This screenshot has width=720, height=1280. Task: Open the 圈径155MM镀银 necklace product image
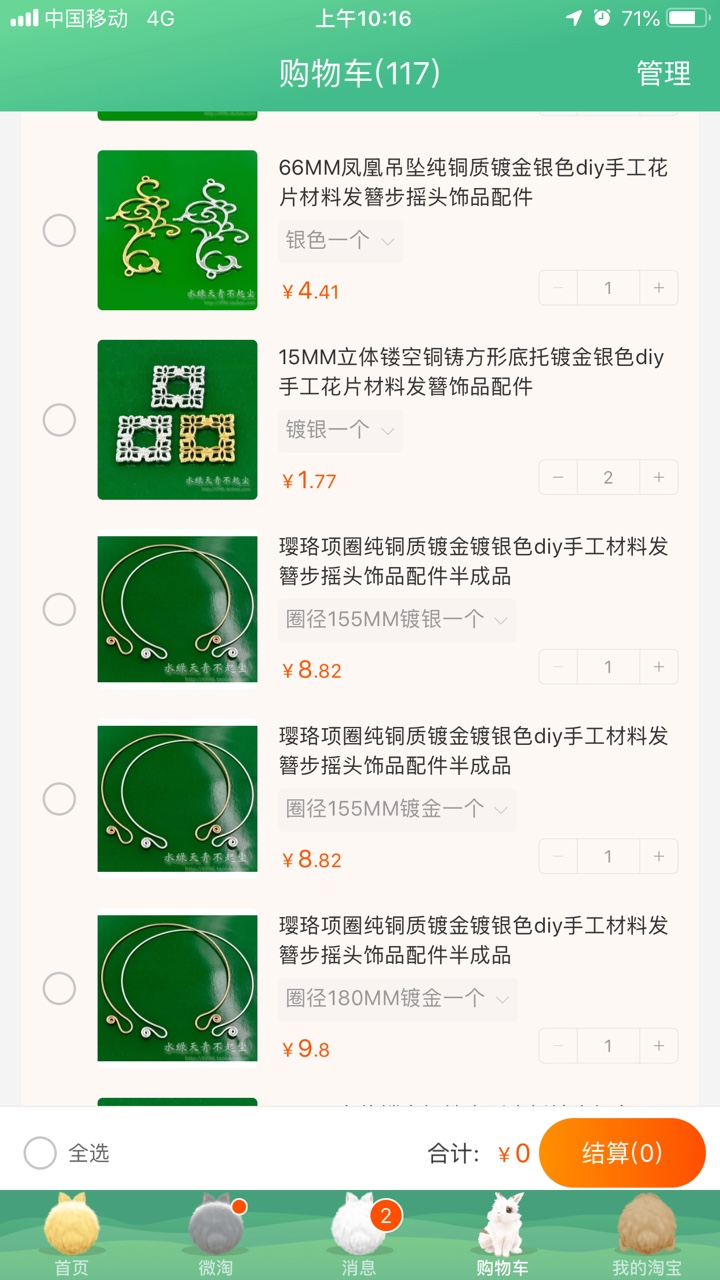click(177, 609)
